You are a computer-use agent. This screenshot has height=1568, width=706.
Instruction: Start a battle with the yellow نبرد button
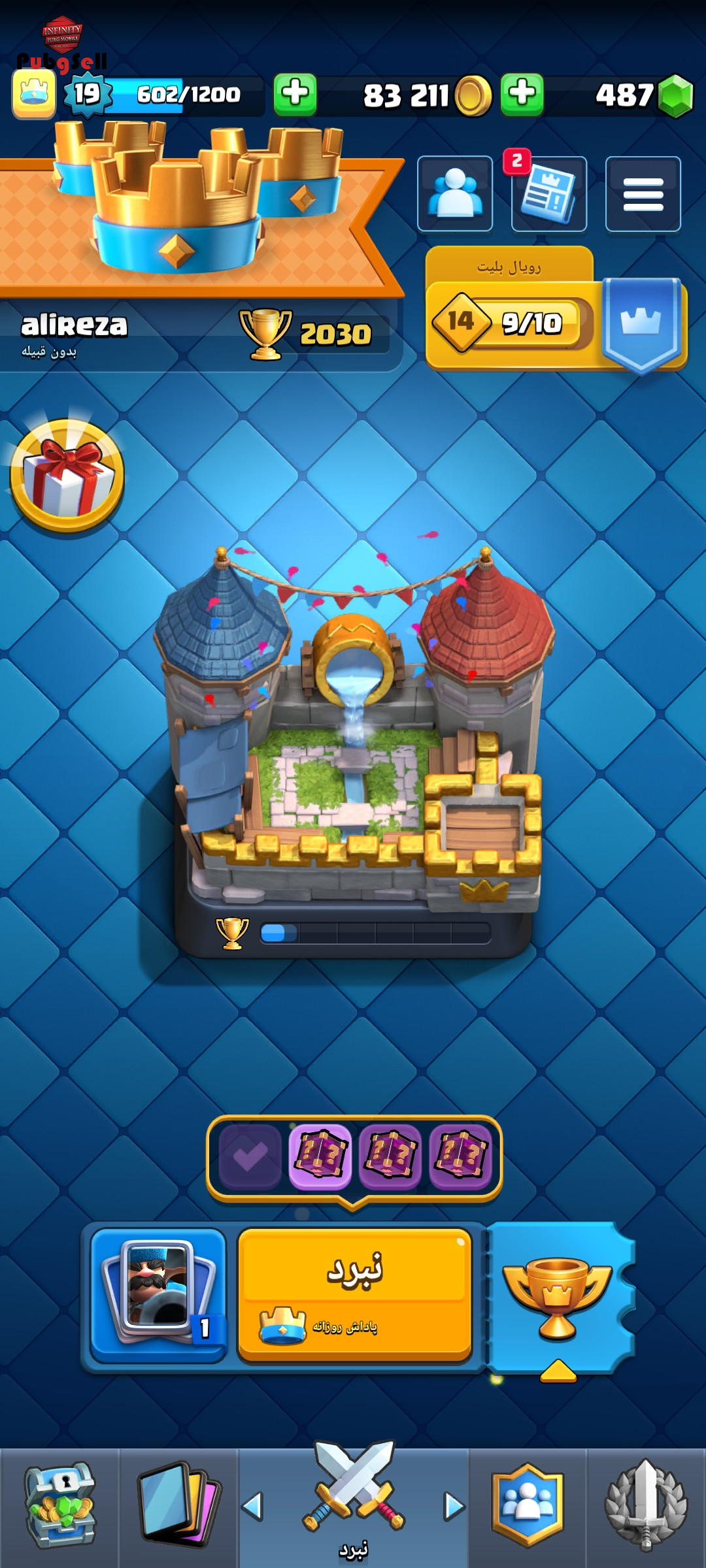(354, 1294)
